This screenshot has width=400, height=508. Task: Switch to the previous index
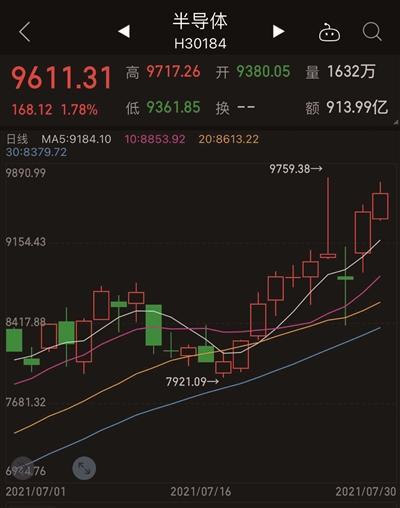[124, 32]
